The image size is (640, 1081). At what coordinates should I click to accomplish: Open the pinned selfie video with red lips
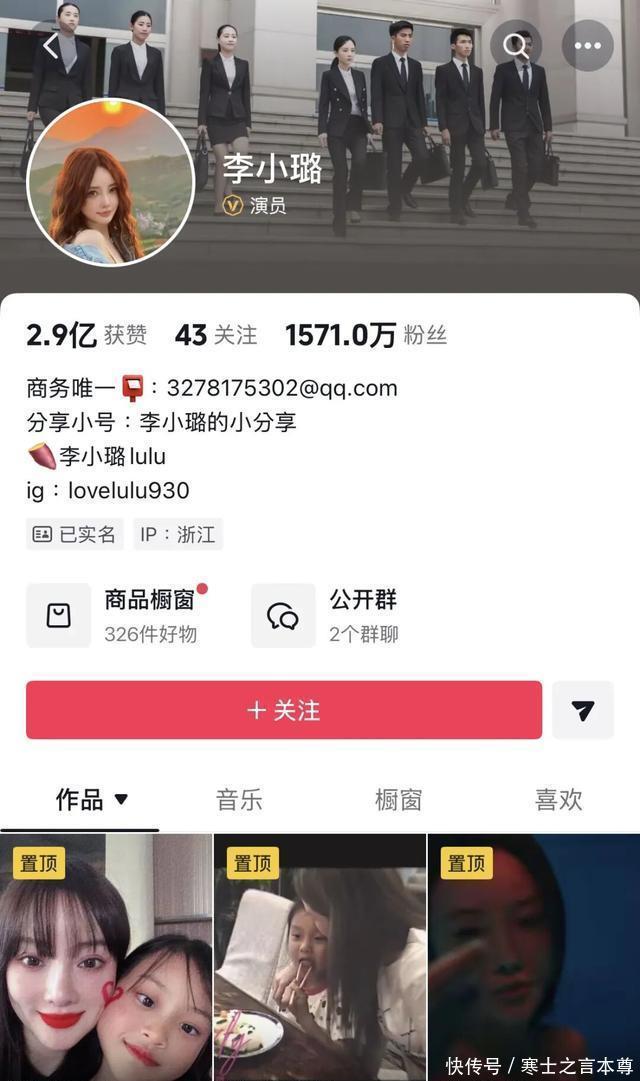click(x=106, y=960)
